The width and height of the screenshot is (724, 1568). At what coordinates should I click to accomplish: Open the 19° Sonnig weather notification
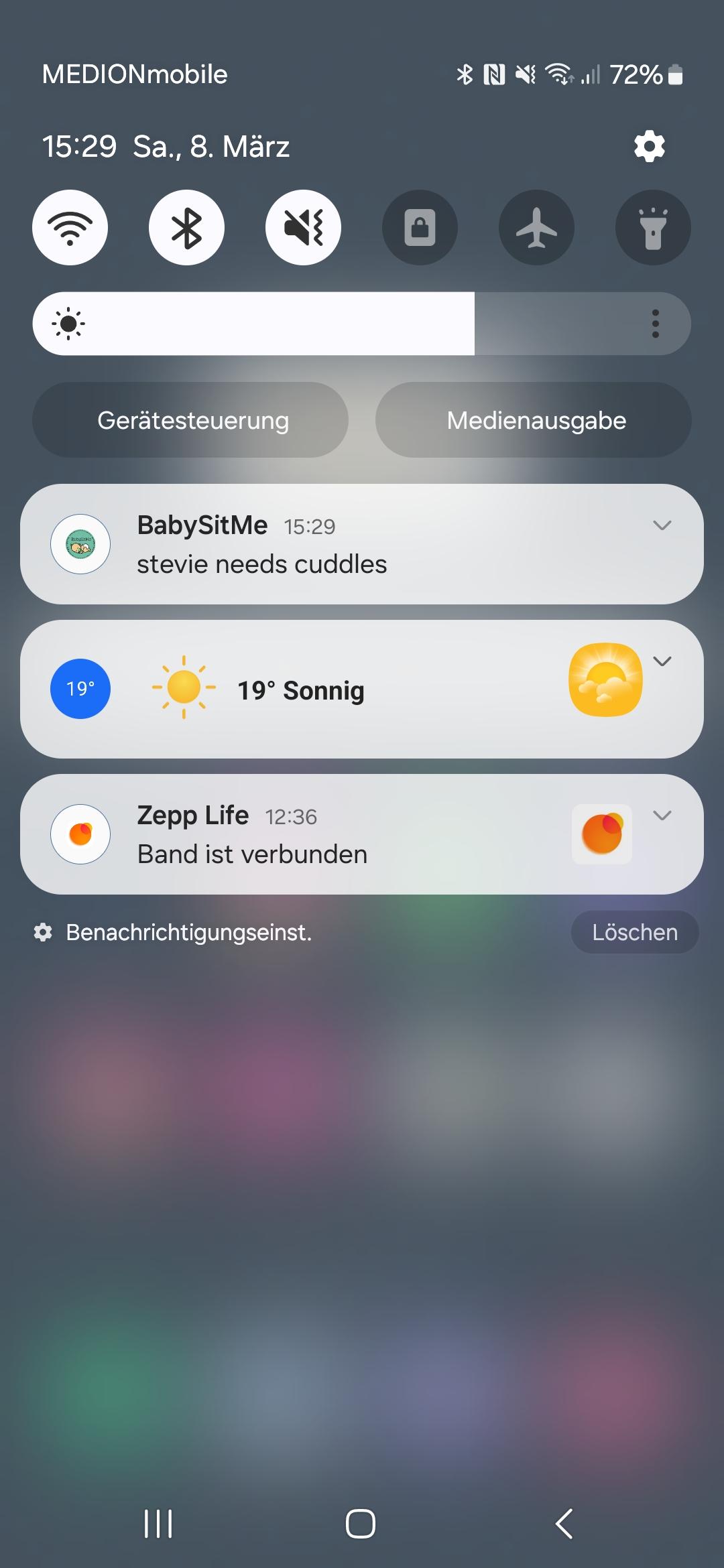pyautogui.click(x=362, y=689)
